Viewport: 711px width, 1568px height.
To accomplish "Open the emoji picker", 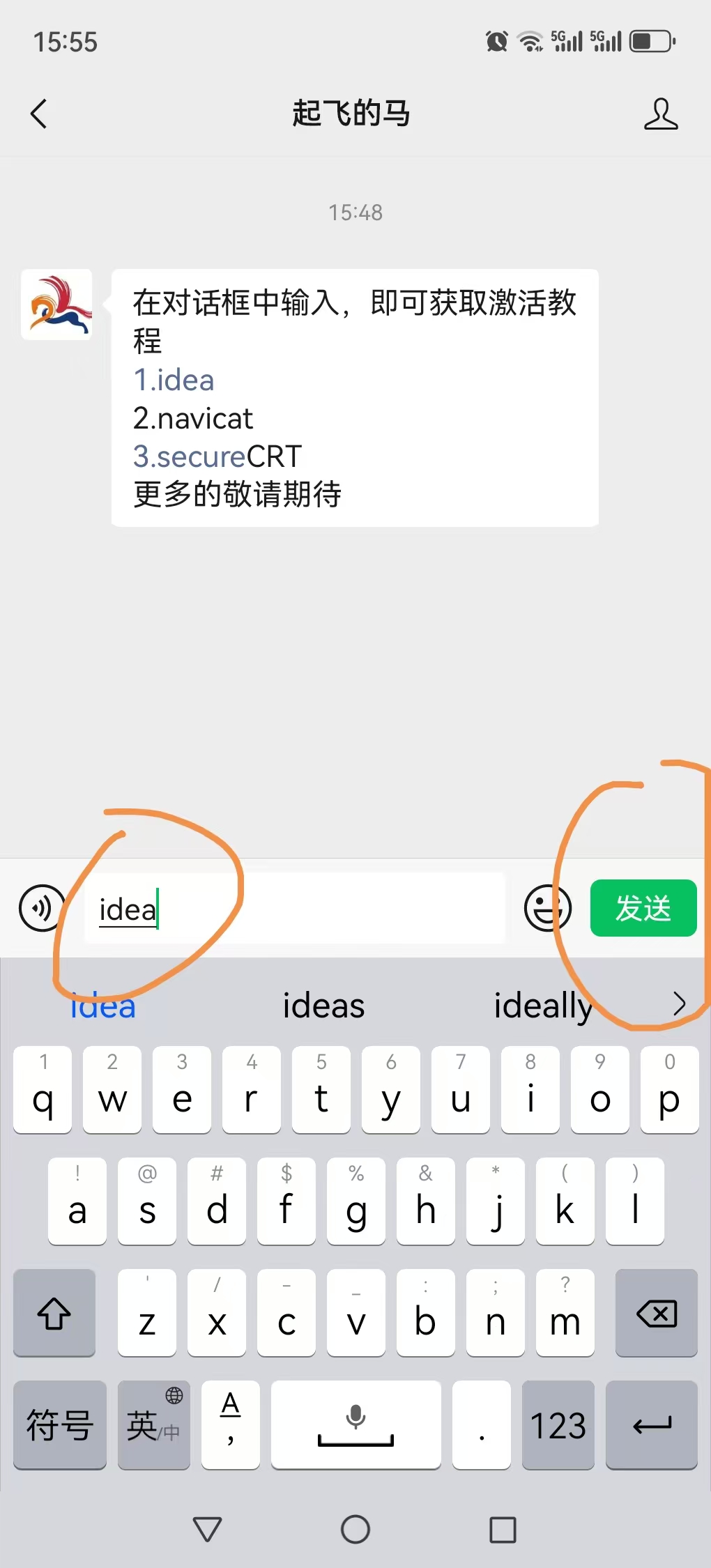I will tap(547, 908).
